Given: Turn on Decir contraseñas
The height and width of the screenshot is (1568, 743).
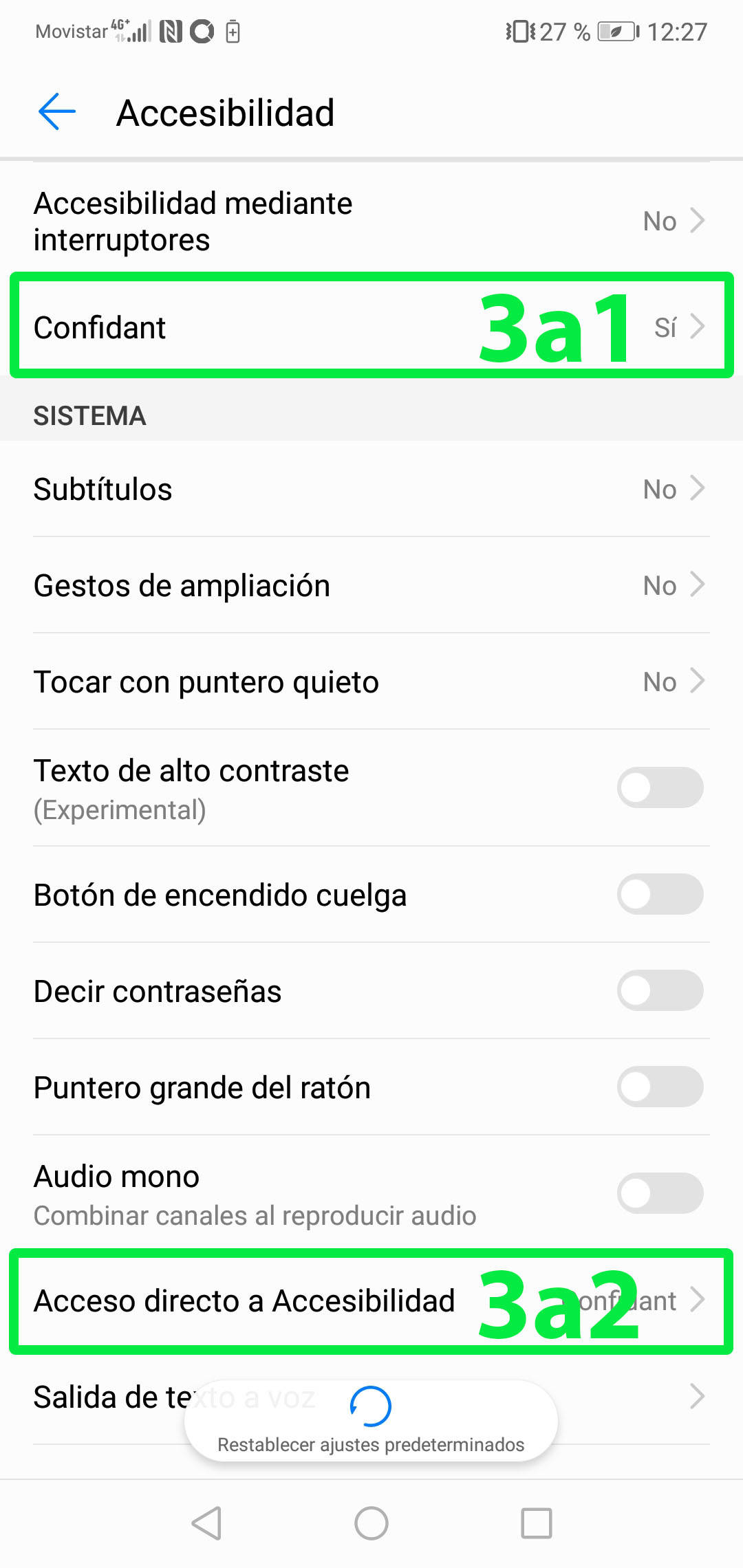Looking at the screenshot, I should click(x=660, y=990).
